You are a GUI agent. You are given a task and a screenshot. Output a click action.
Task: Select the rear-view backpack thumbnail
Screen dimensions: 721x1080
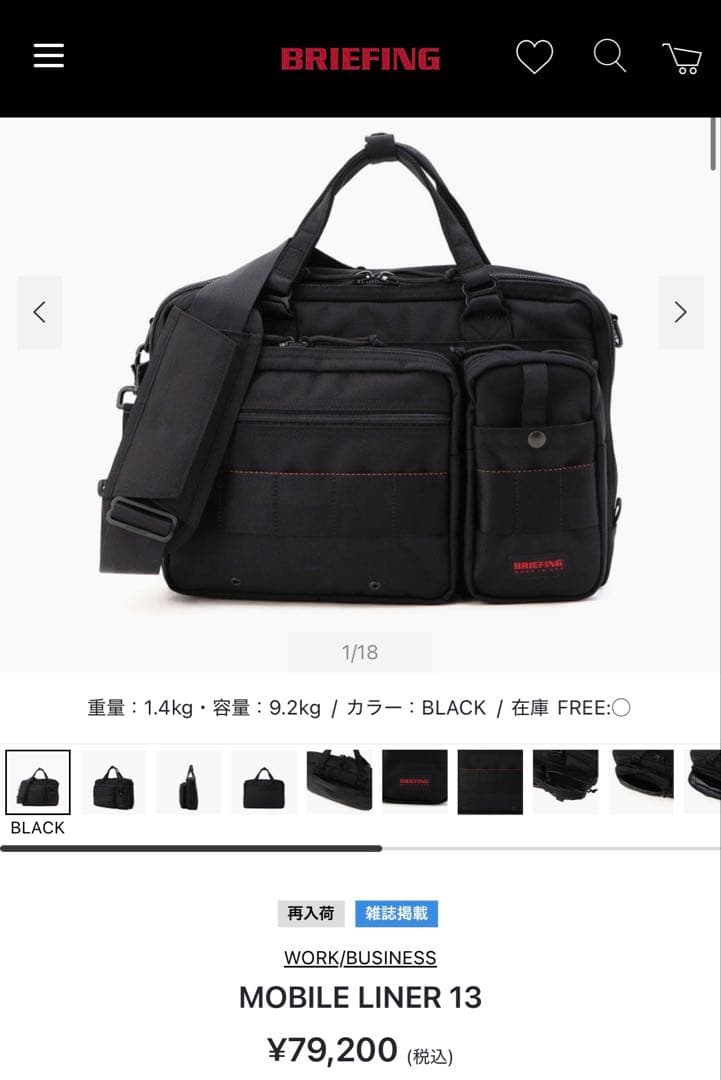(565, 783)
